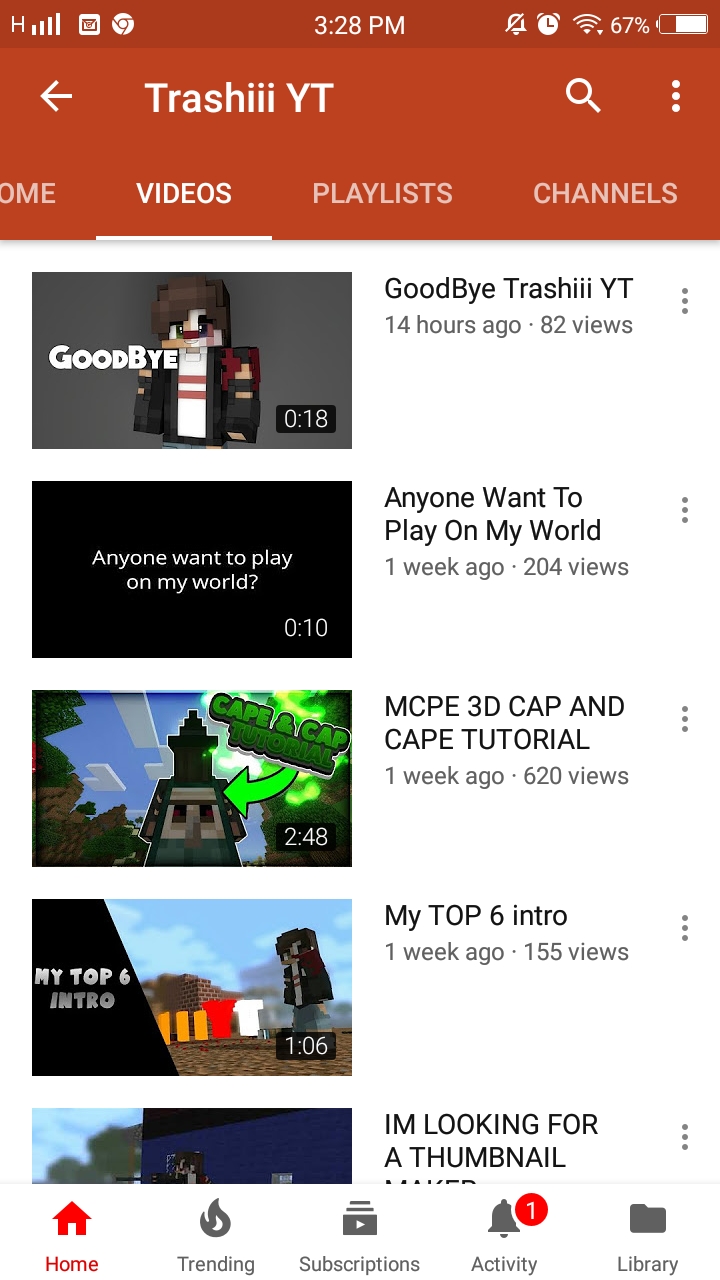Switch to the Playlists tab

(382, 193)
